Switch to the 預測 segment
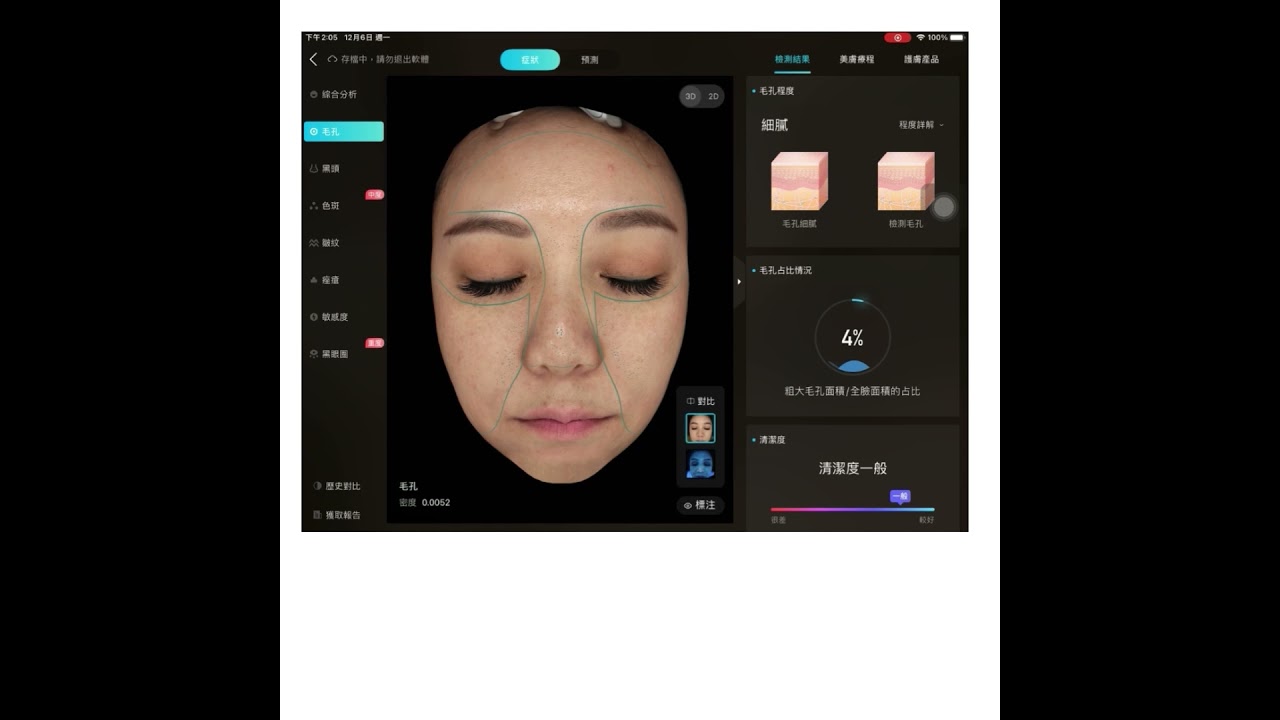 [590, 60]
